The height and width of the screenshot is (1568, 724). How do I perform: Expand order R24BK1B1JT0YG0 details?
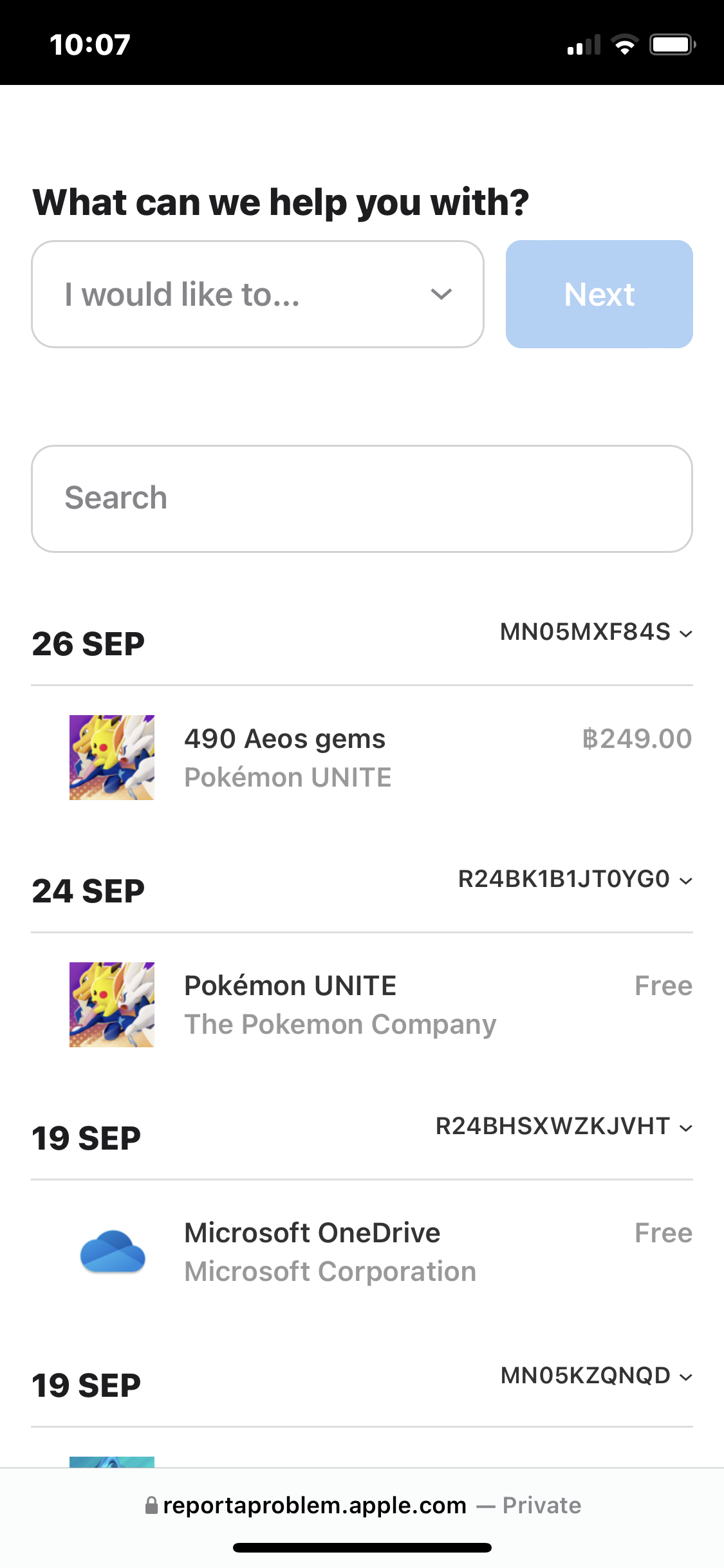tap(575, 880)
